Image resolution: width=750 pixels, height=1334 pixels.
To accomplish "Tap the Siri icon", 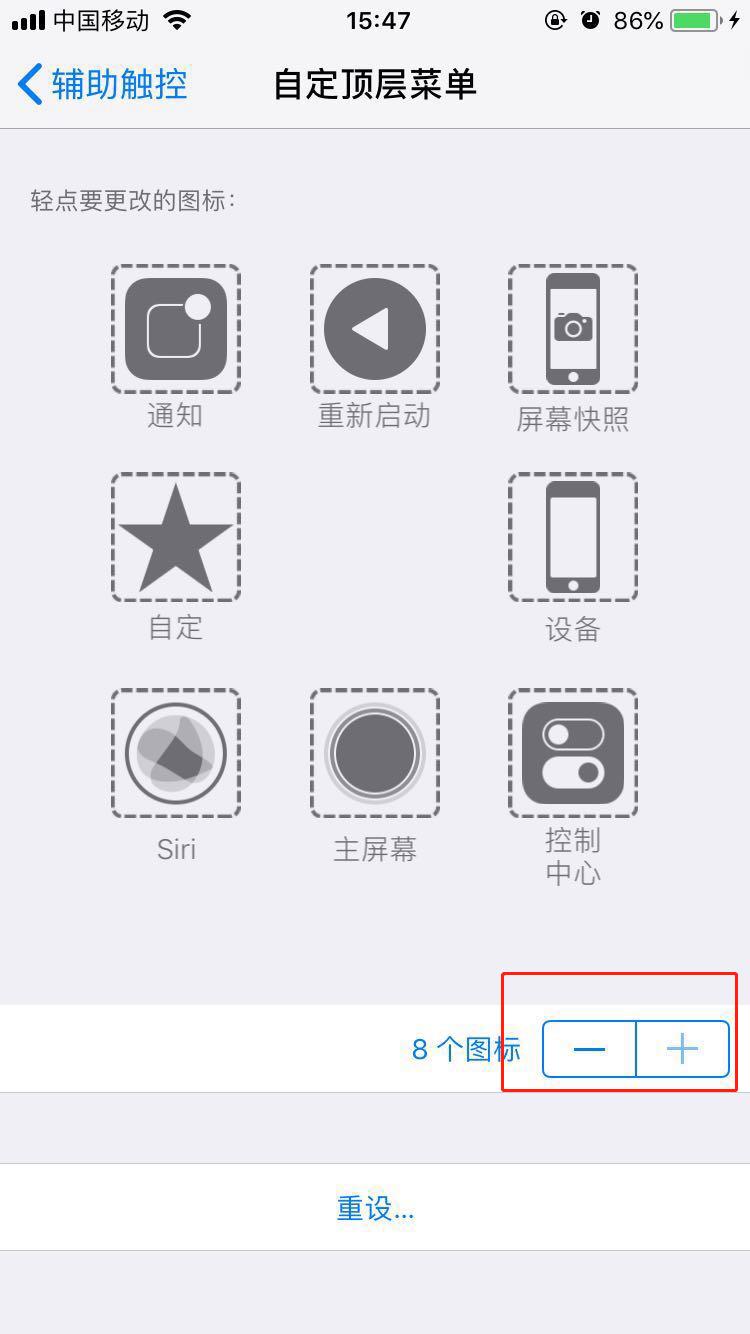I will pos(176,753).
